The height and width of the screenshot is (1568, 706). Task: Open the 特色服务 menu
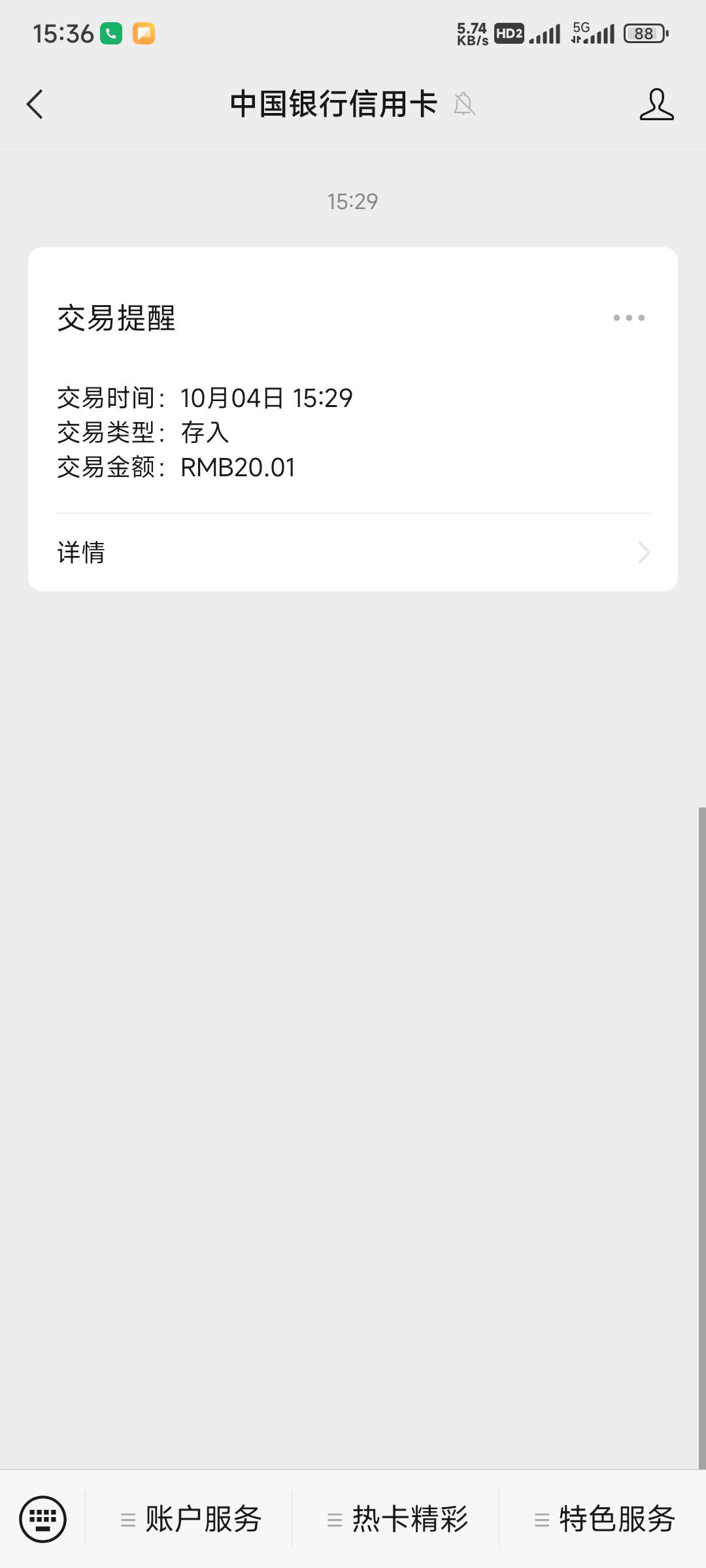point(603,1519)
